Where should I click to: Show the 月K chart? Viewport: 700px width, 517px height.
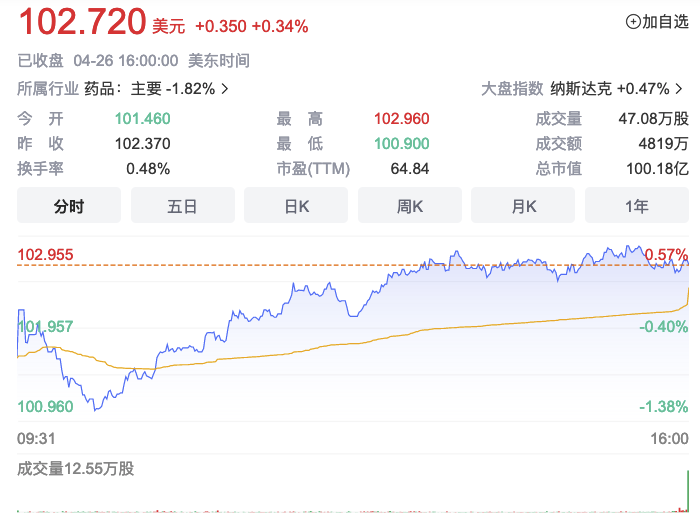pyautogui.click(x=524, y=207)
